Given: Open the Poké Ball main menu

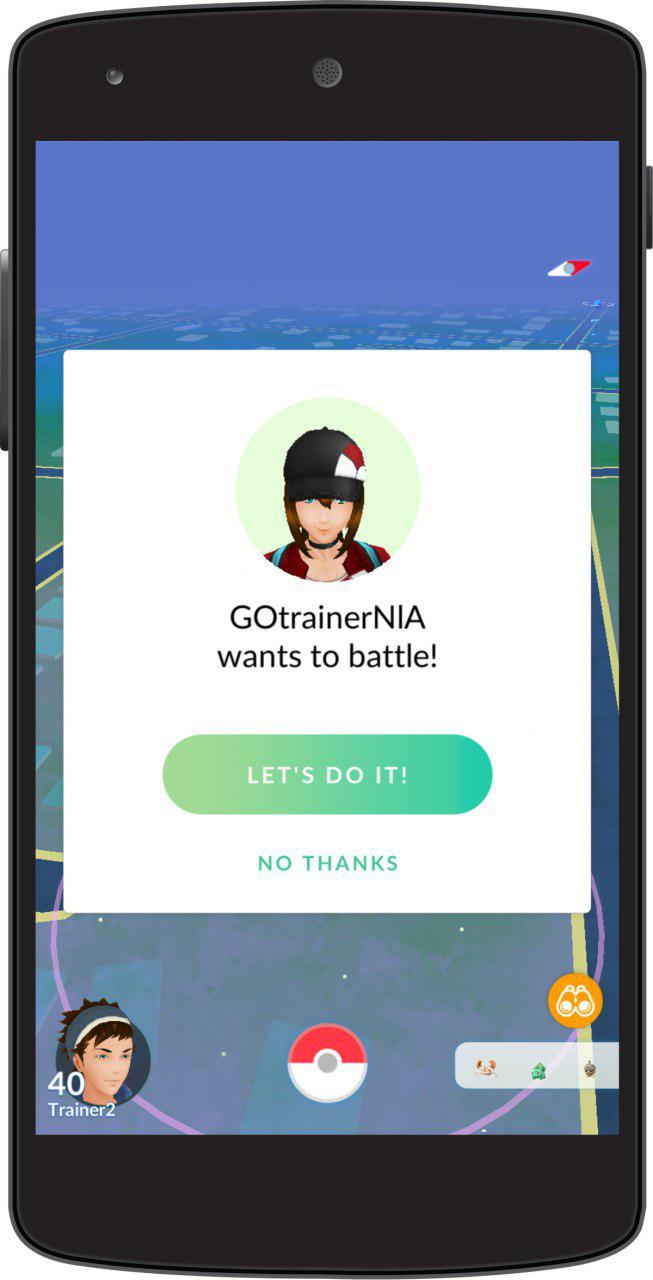Looking at the screenshot, I should click(x=327, y=1064).
